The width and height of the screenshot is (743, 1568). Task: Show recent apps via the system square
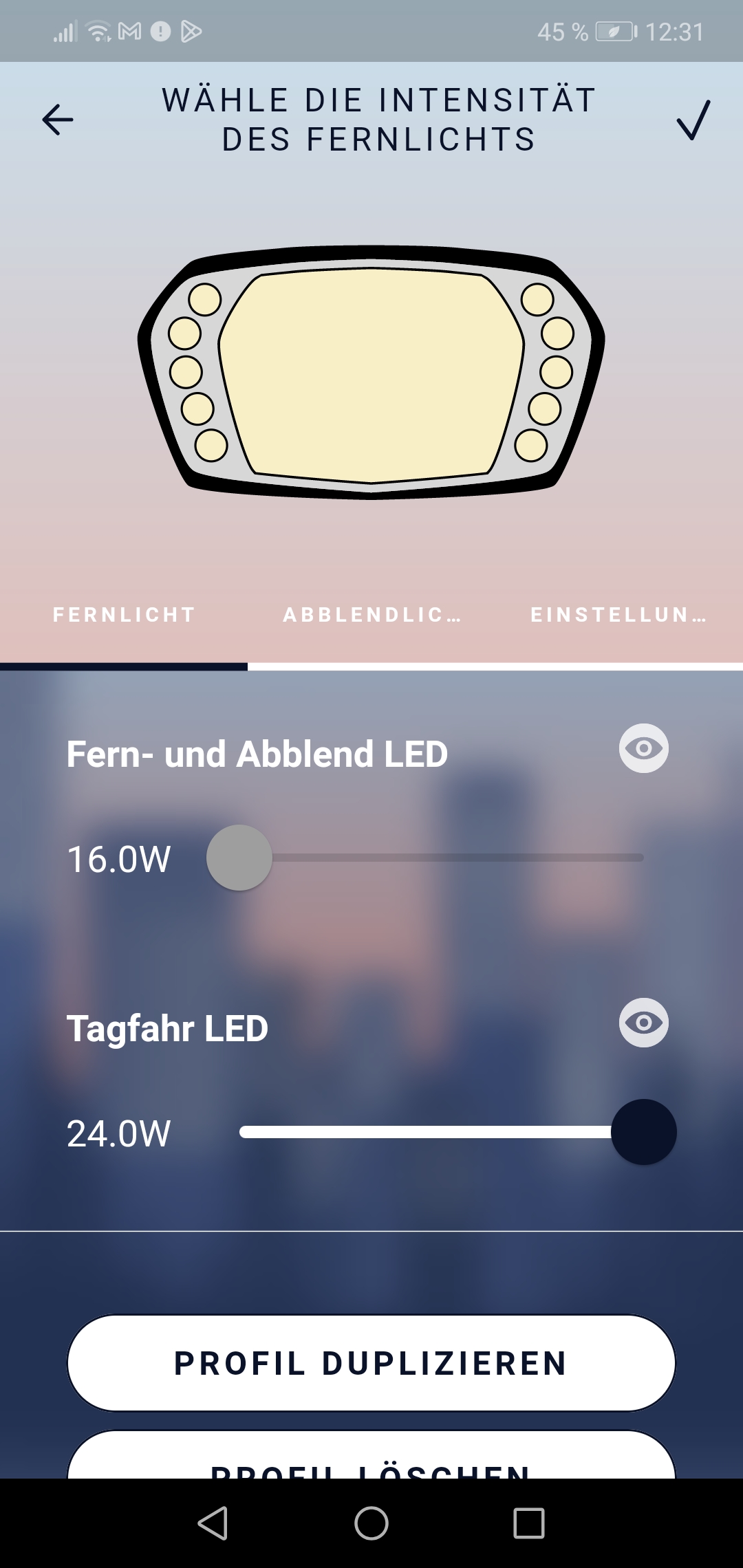tap(529, 1523)
